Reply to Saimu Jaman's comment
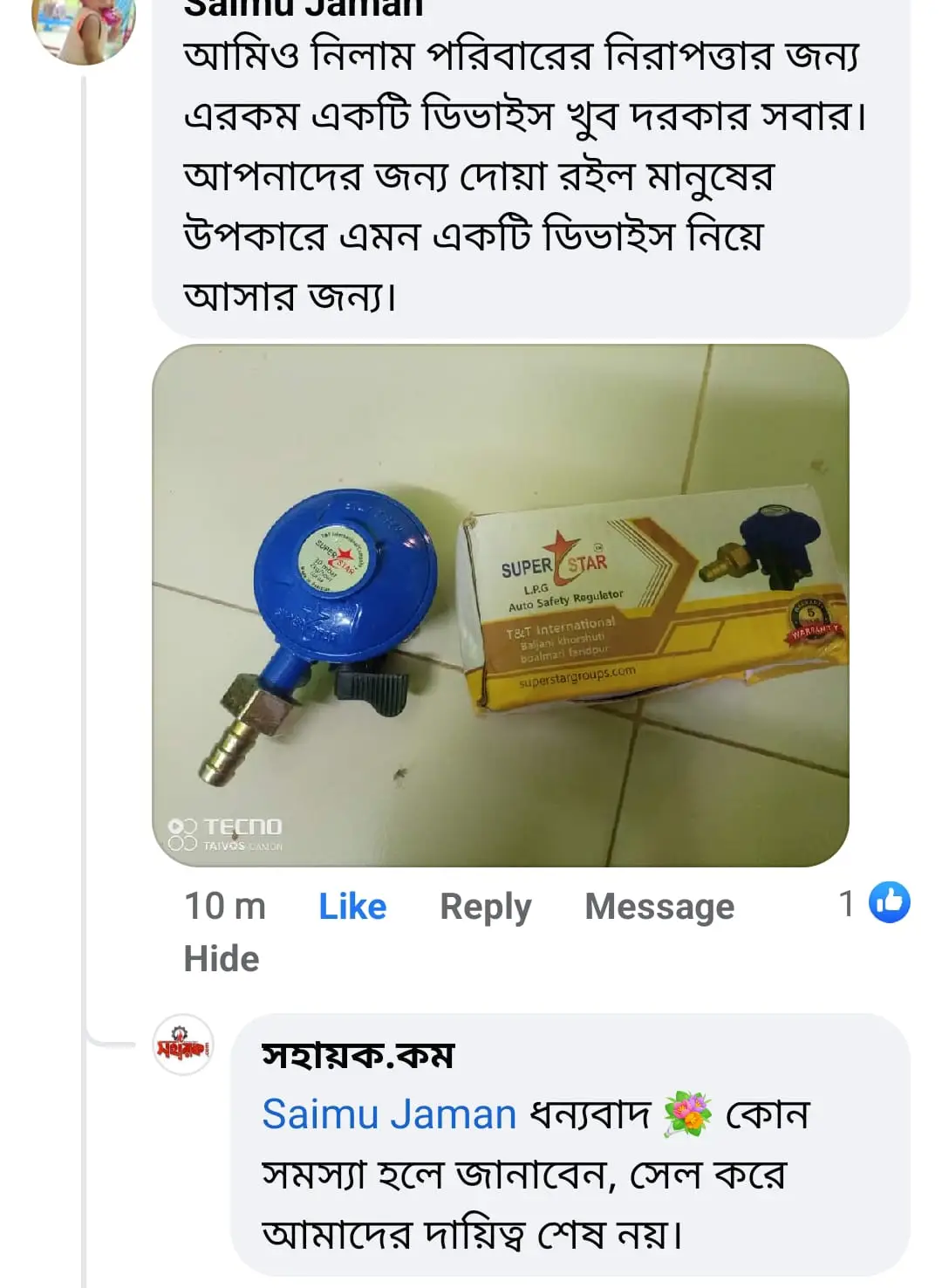Image resolution: width=942 pixels, height=1288 pixels. (x=485, y=907)
